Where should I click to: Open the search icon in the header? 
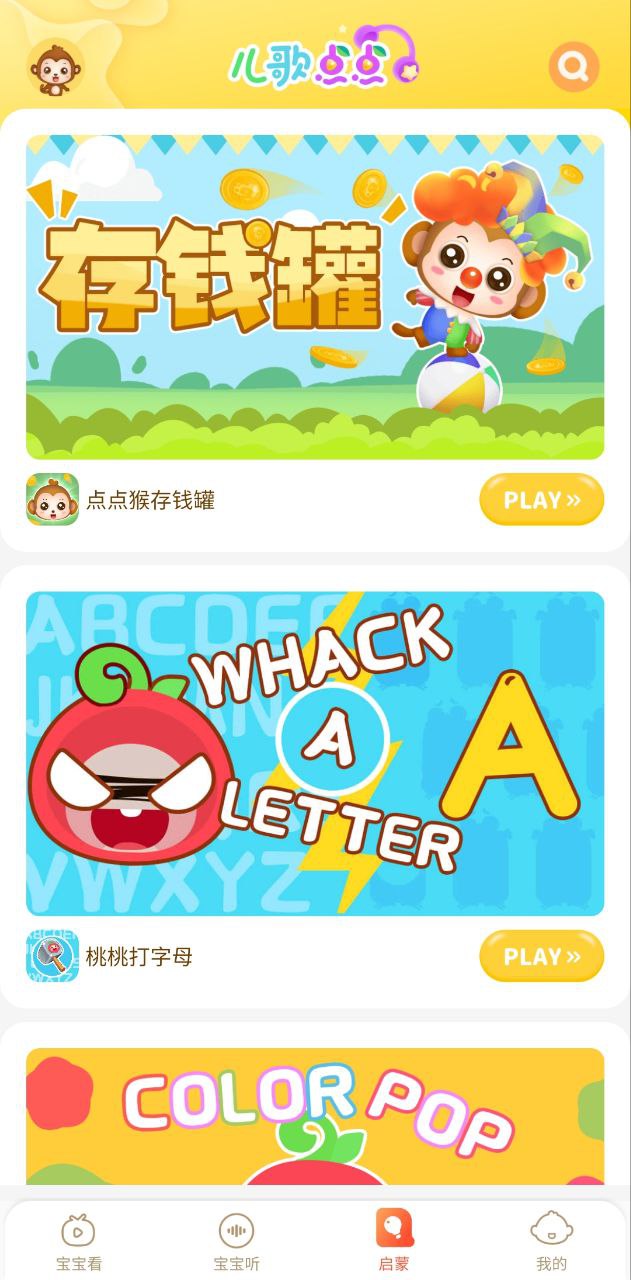(573, 67)
